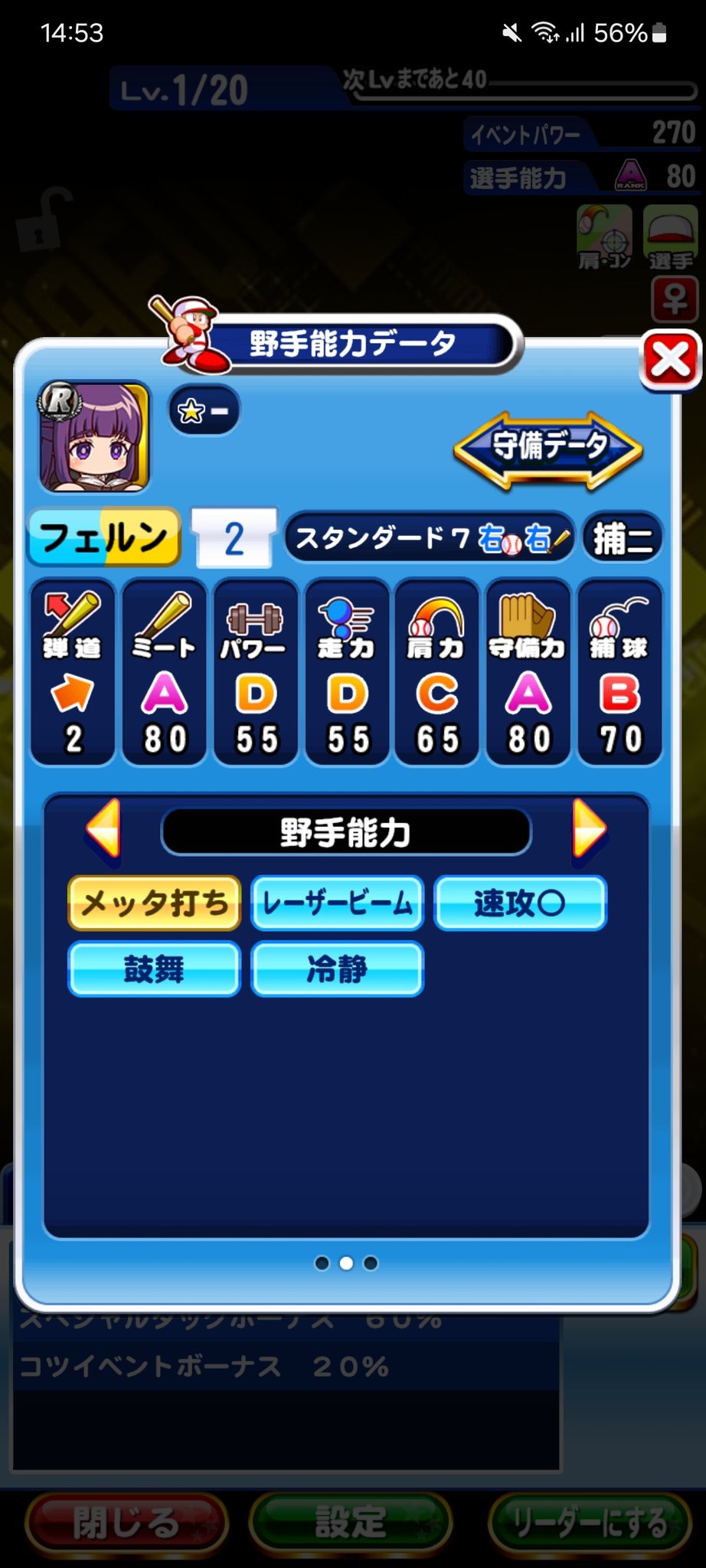Tap the 閉じる button
The height and width of the screenshot is (1568, 706).
[x=126, y=1523]
